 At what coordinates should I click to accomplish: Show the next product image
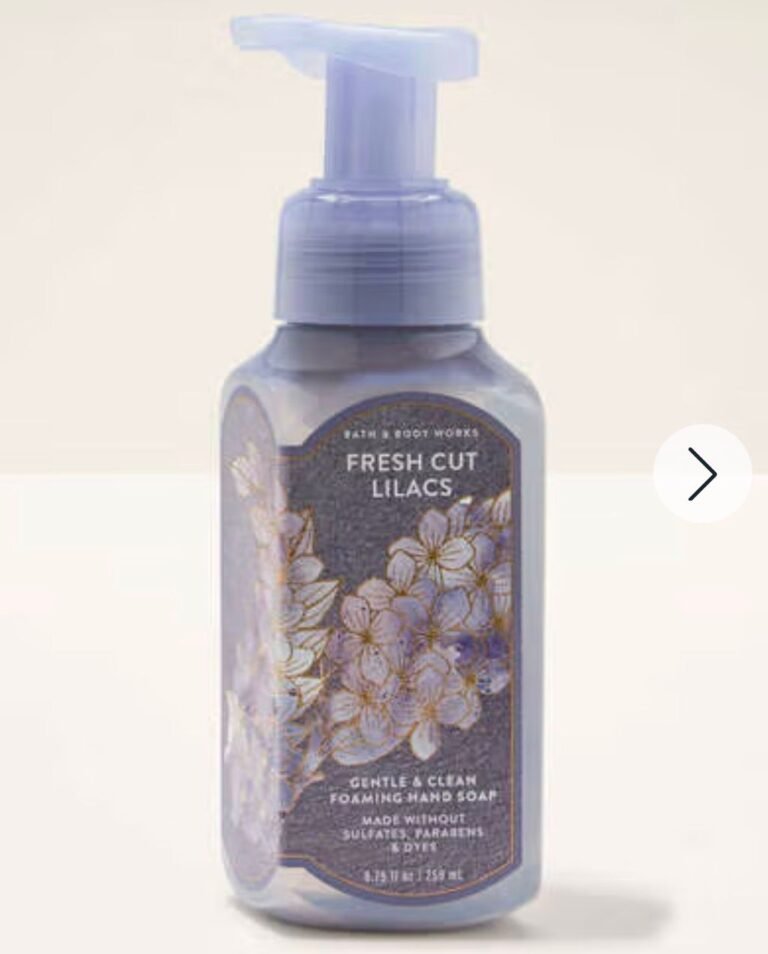point(702,473)
